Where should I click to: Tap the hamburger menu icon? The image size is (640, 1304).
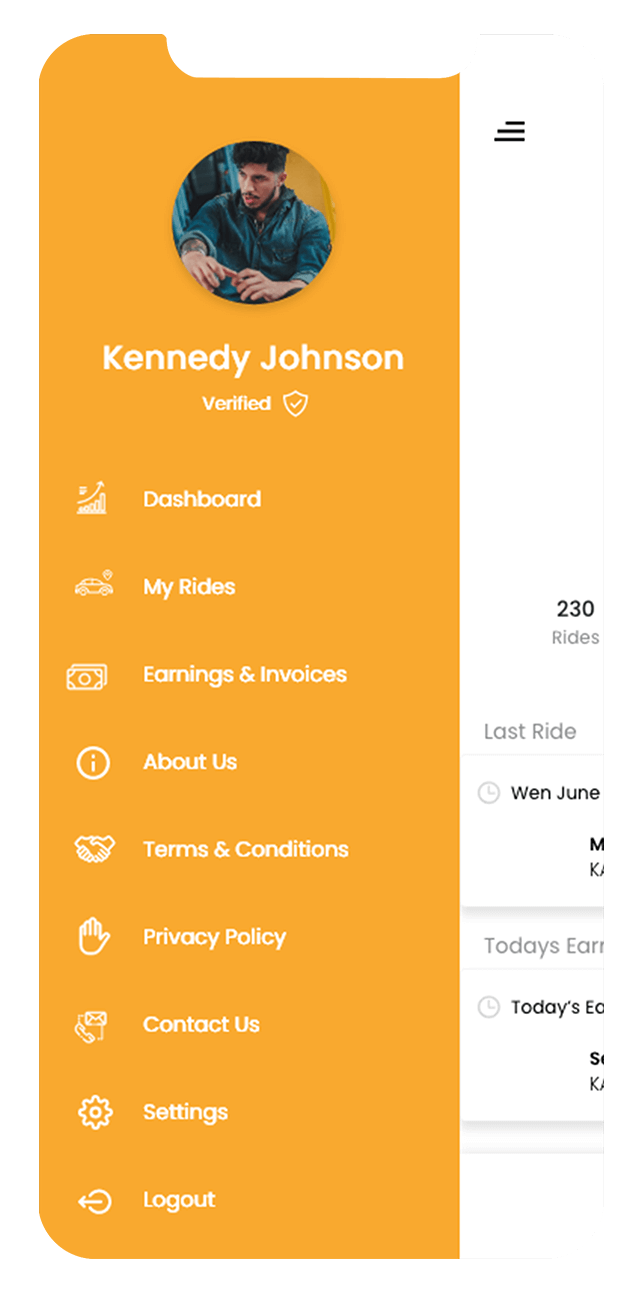(x=509, y=131)
